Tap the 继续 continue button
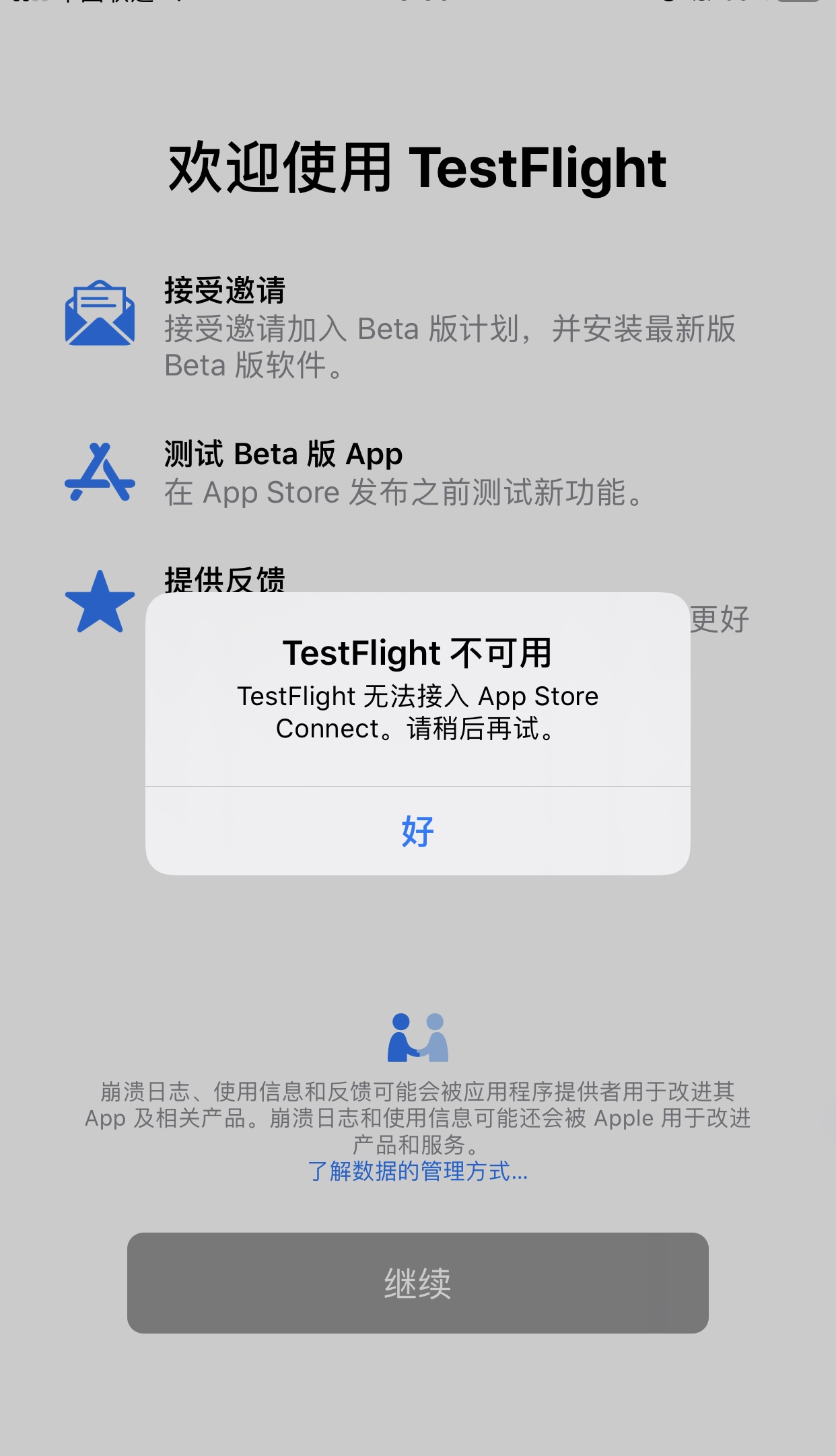 click(x=417, y=1282)
